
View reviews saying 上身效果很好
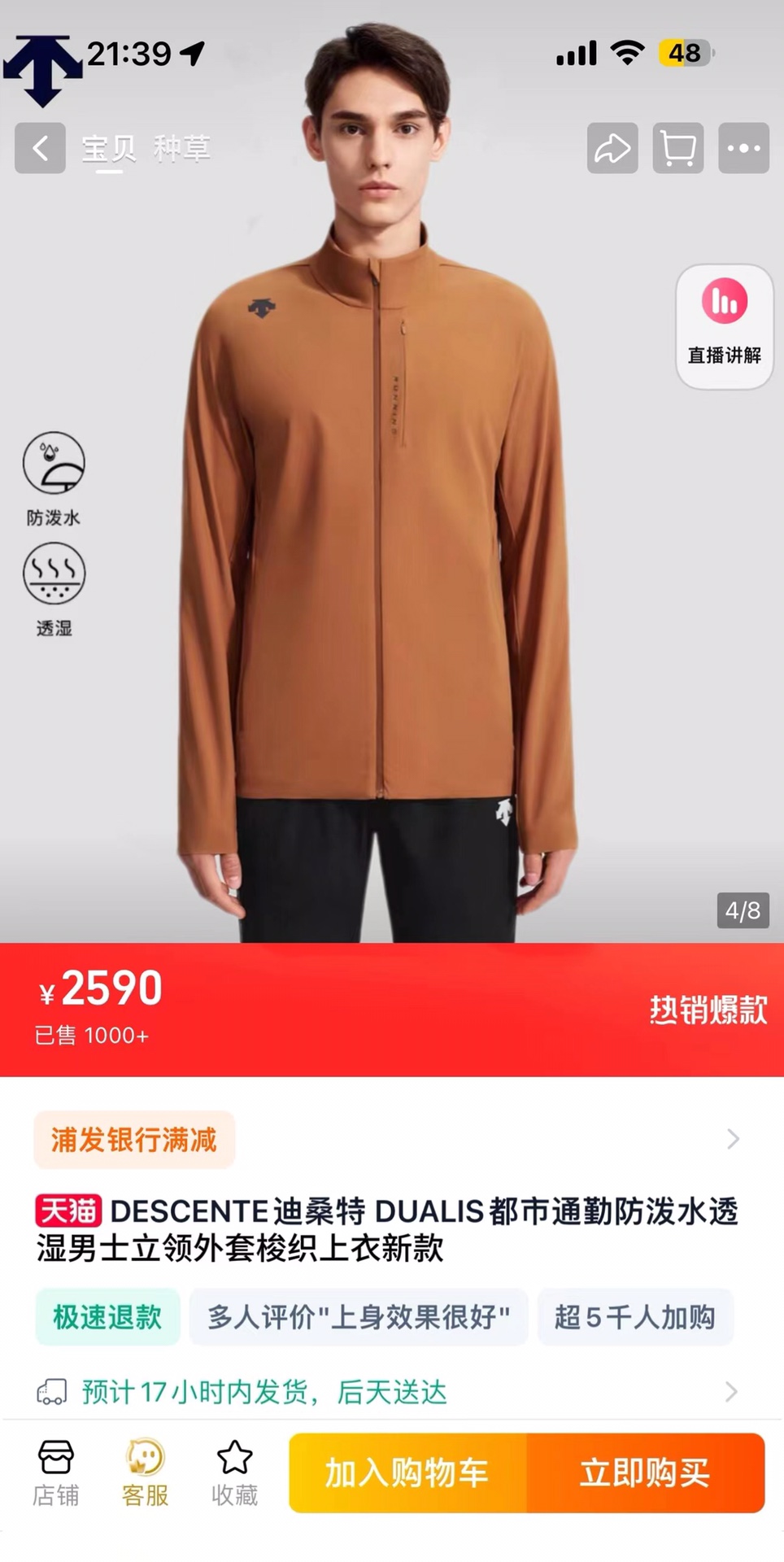pos(359,1316)
